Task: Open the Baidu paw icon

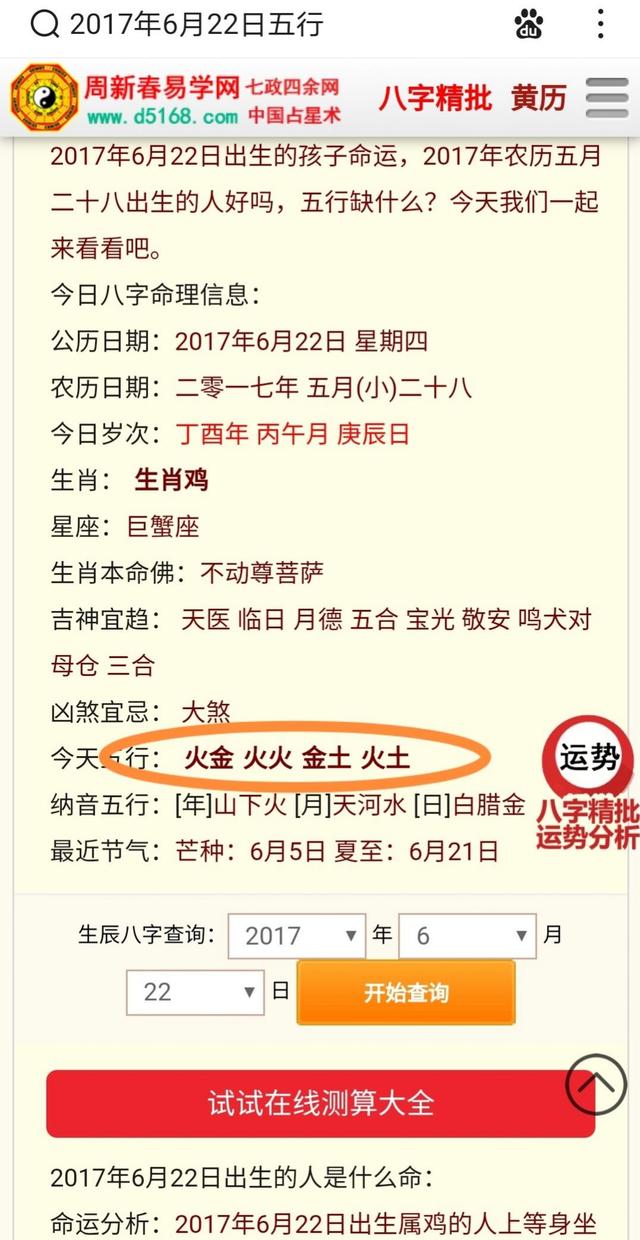Action: click(529, 25)
